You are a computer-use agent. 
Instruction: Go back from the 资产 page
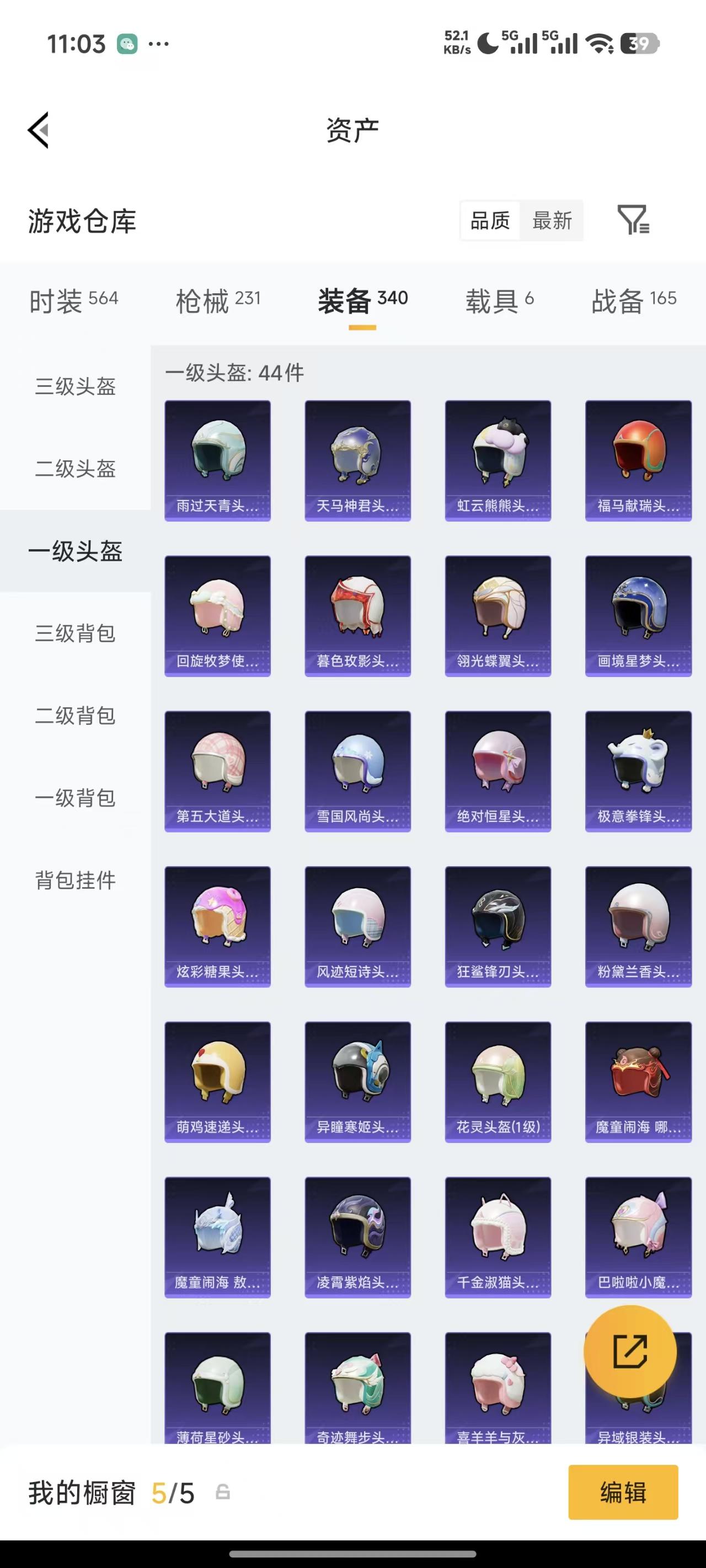(39, 130)
